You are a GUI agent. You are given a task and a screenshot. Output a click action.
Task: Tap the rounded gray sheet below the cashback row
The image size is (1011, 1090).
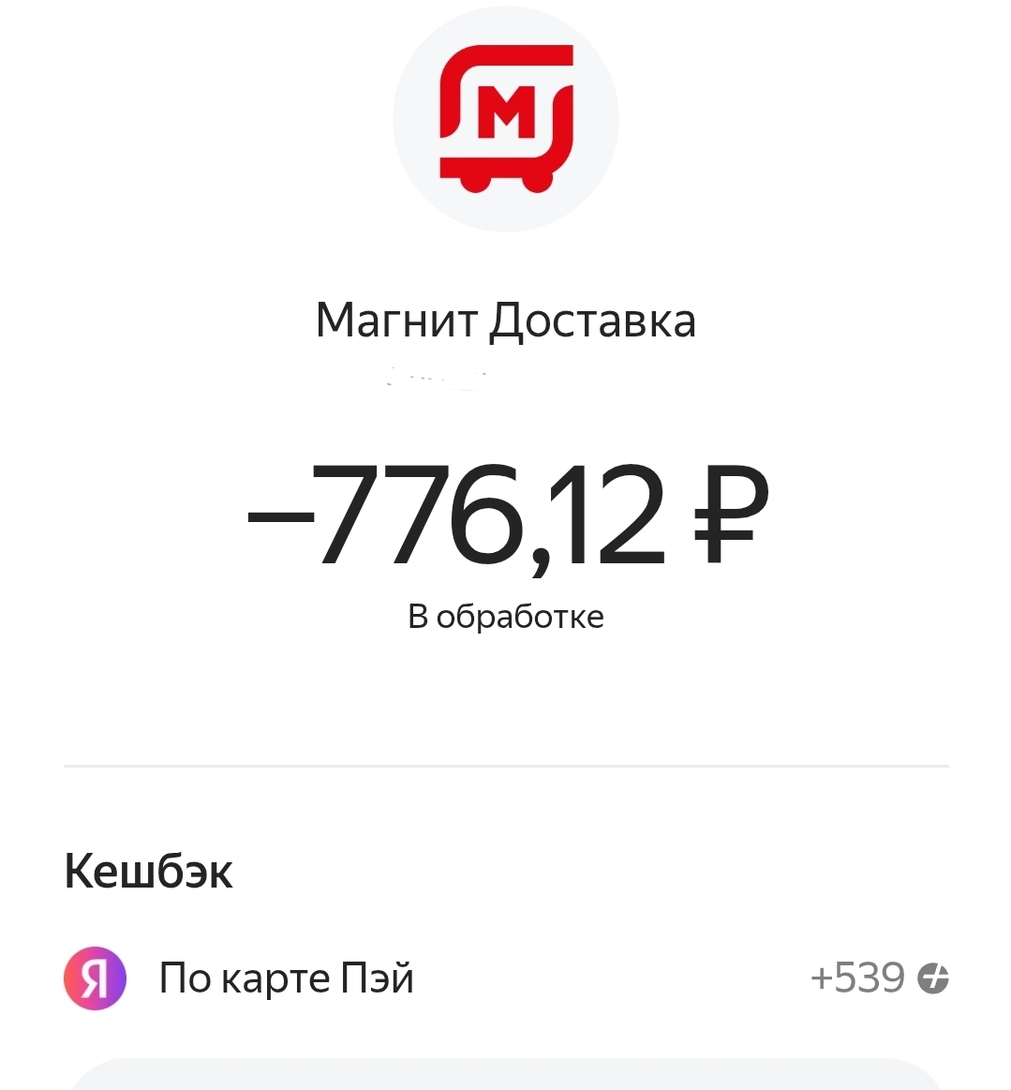point(505,1080)
